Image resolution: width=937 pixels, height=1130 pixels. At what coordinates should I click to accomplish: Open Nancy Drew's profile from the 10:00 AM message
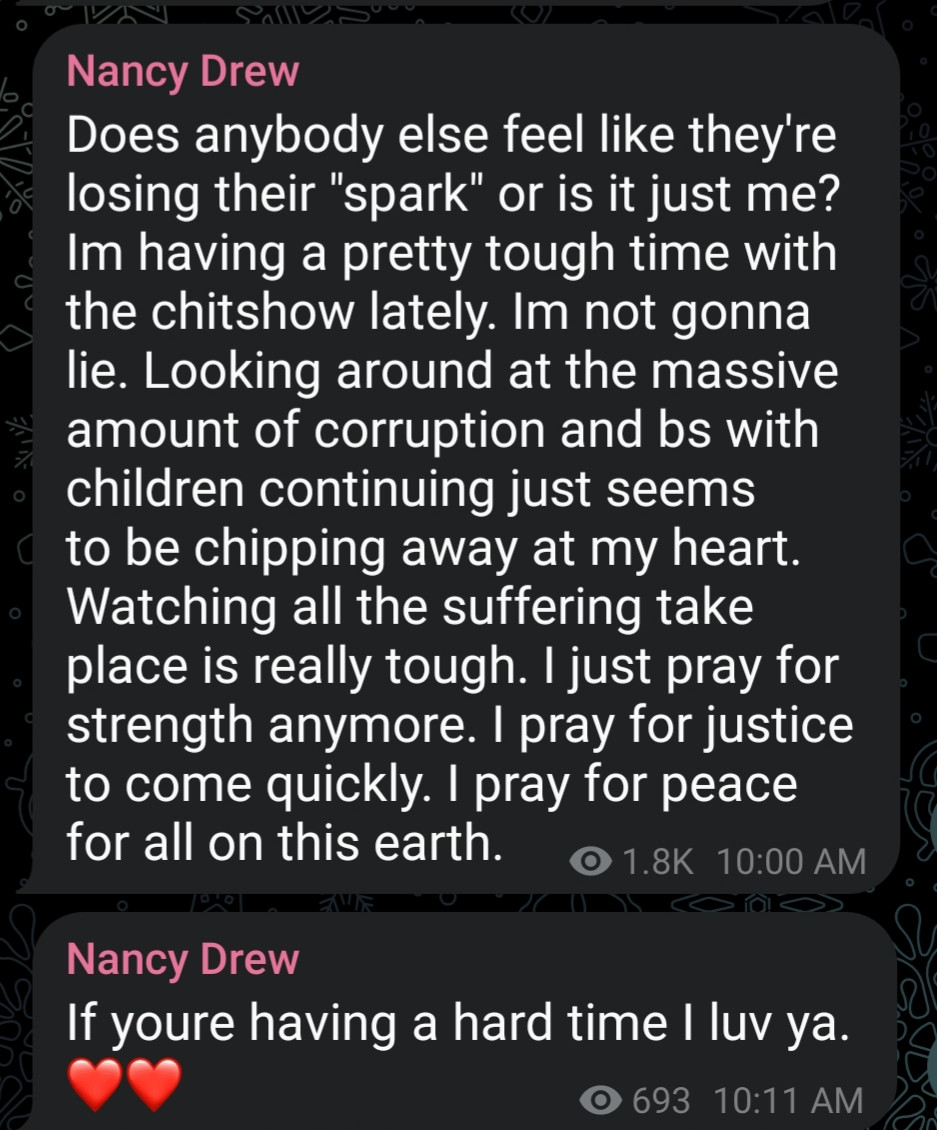click(x=182, y=72)
